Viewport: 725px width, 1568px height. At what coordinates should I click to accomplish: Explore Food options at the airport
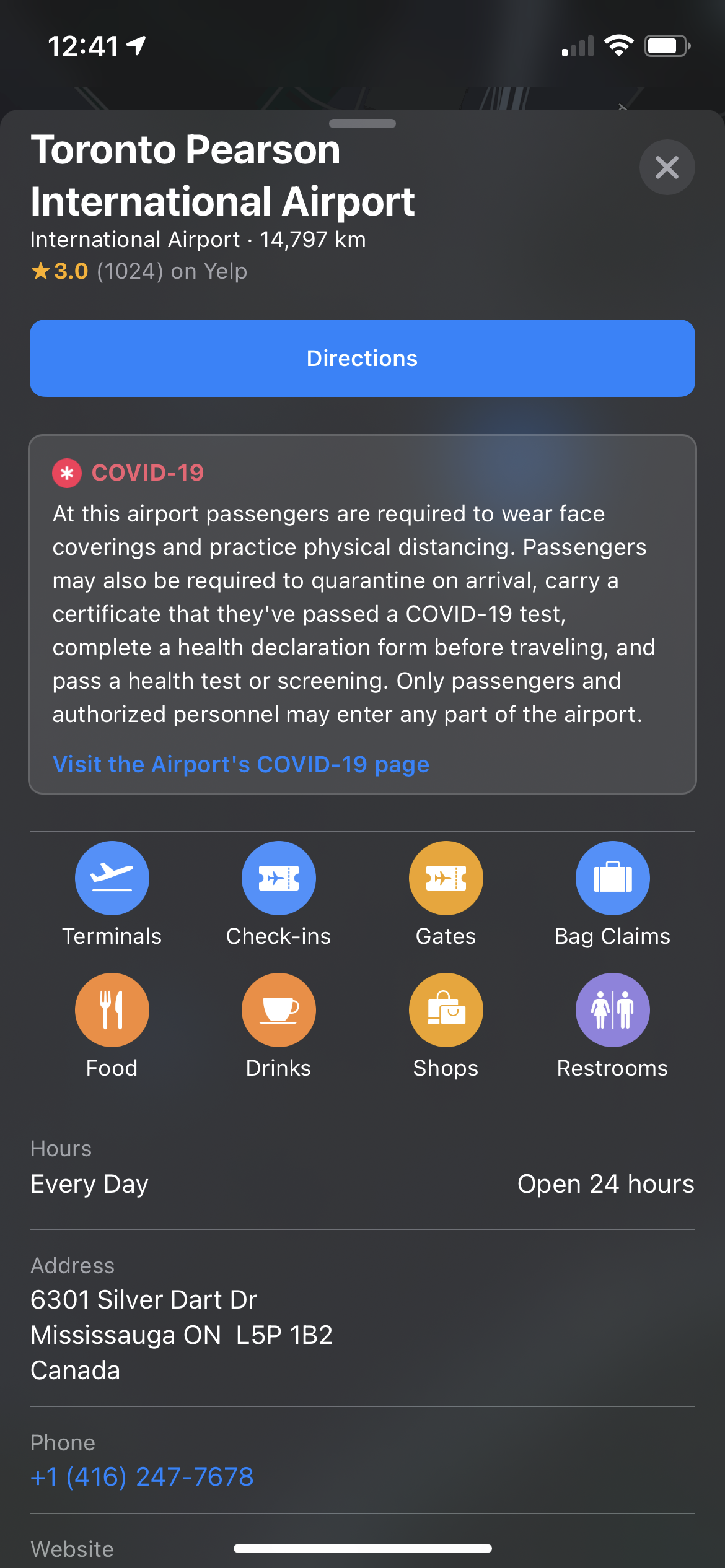(x=112, y=1010)
